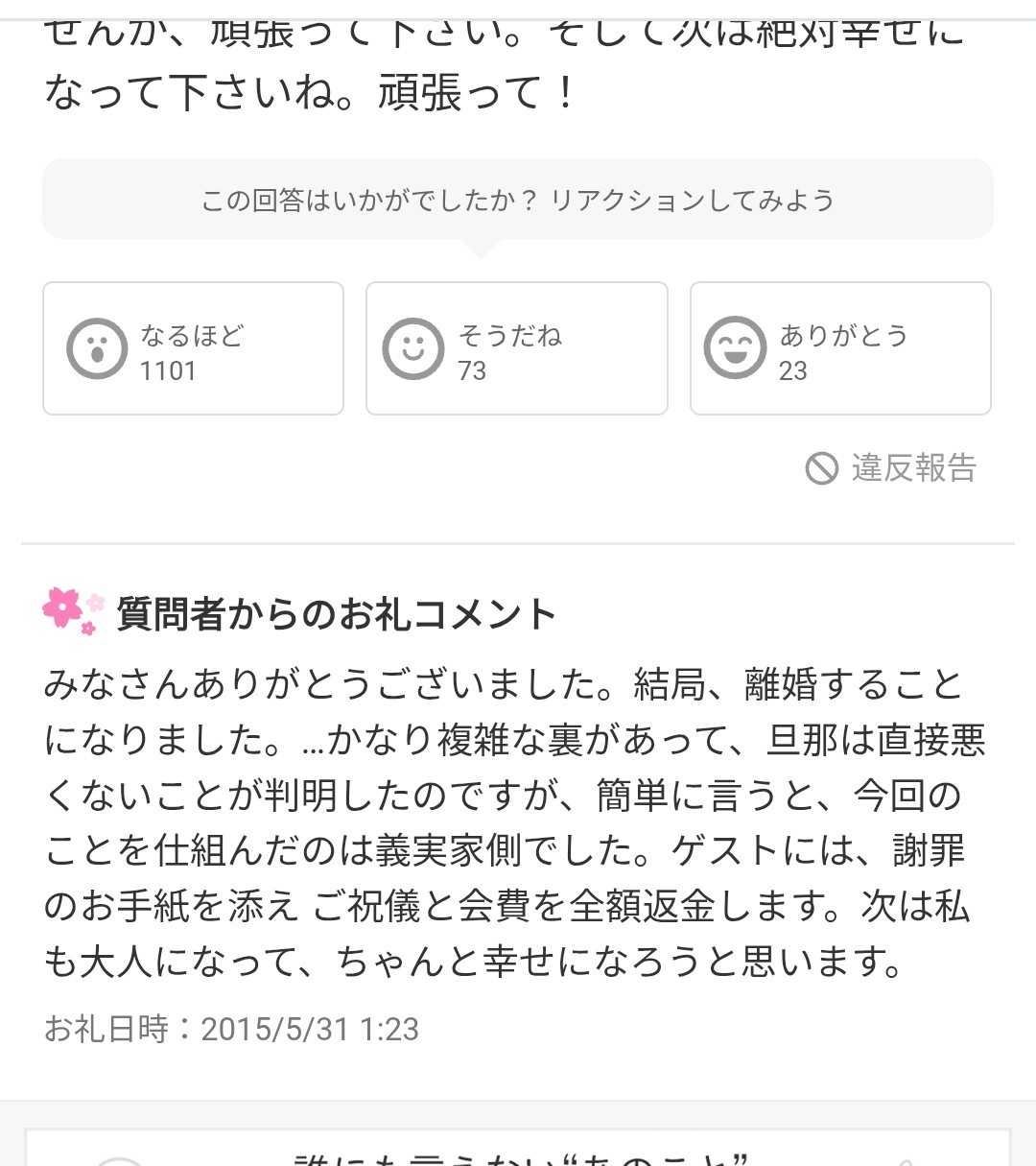Click the reaction prompt banner text
The image size is (1036, 1166).
(x=518, y=199)
